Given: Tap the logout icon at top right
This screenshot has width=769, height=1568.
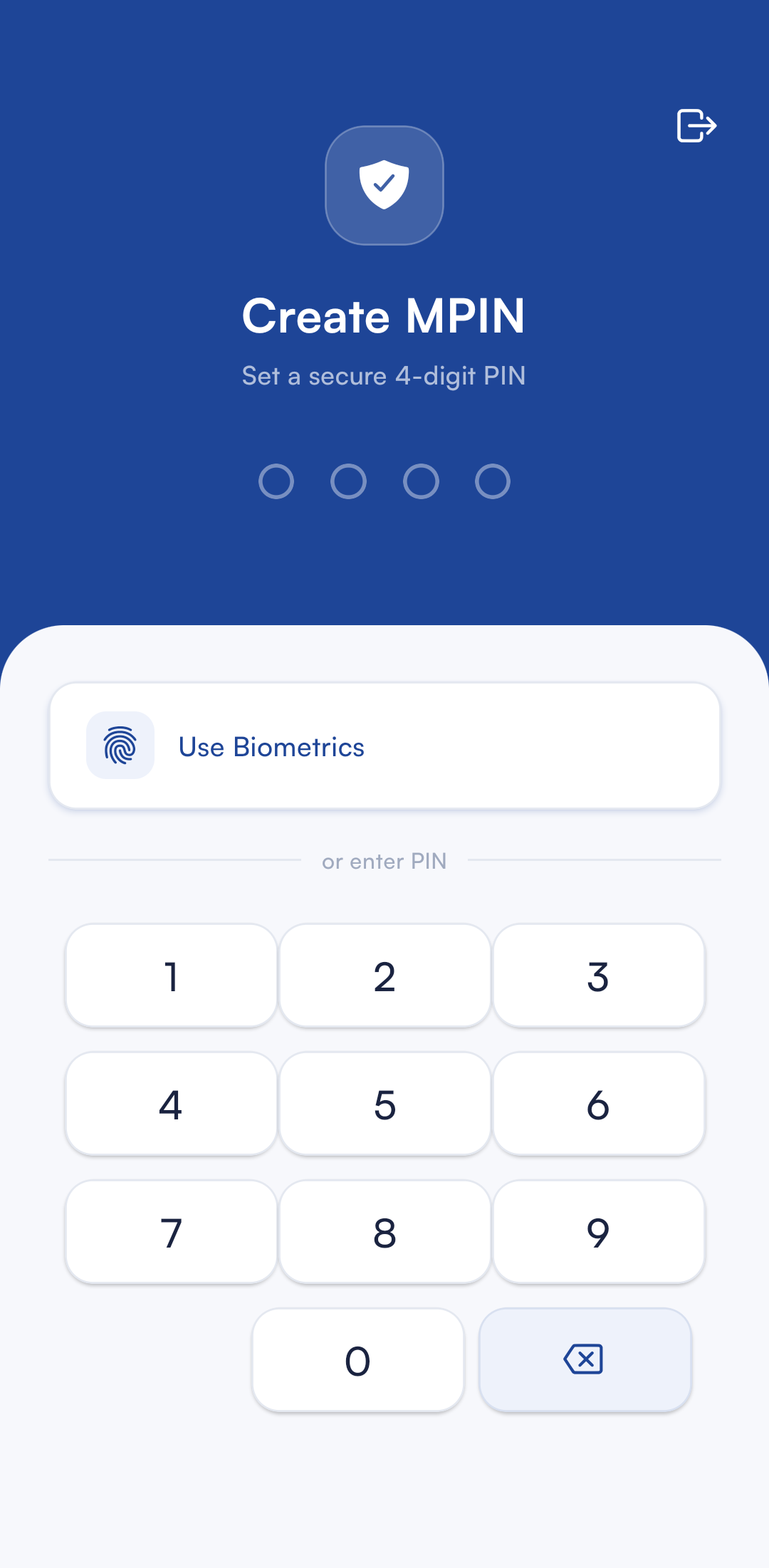Looking at the screenshot, I should [x=696, y=126].
